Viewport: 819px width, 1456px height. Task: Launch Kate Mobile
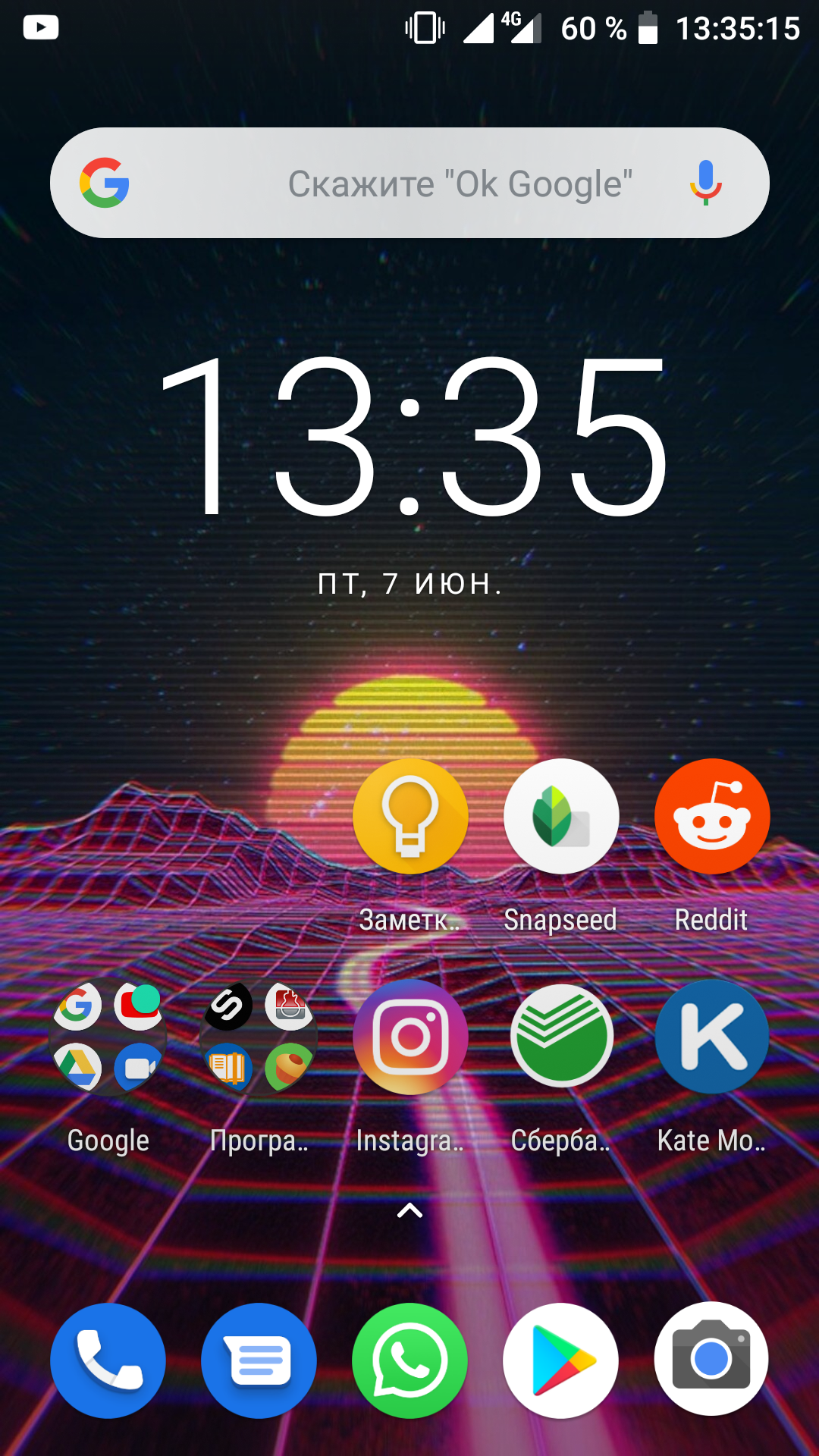tap(712, 1037)
